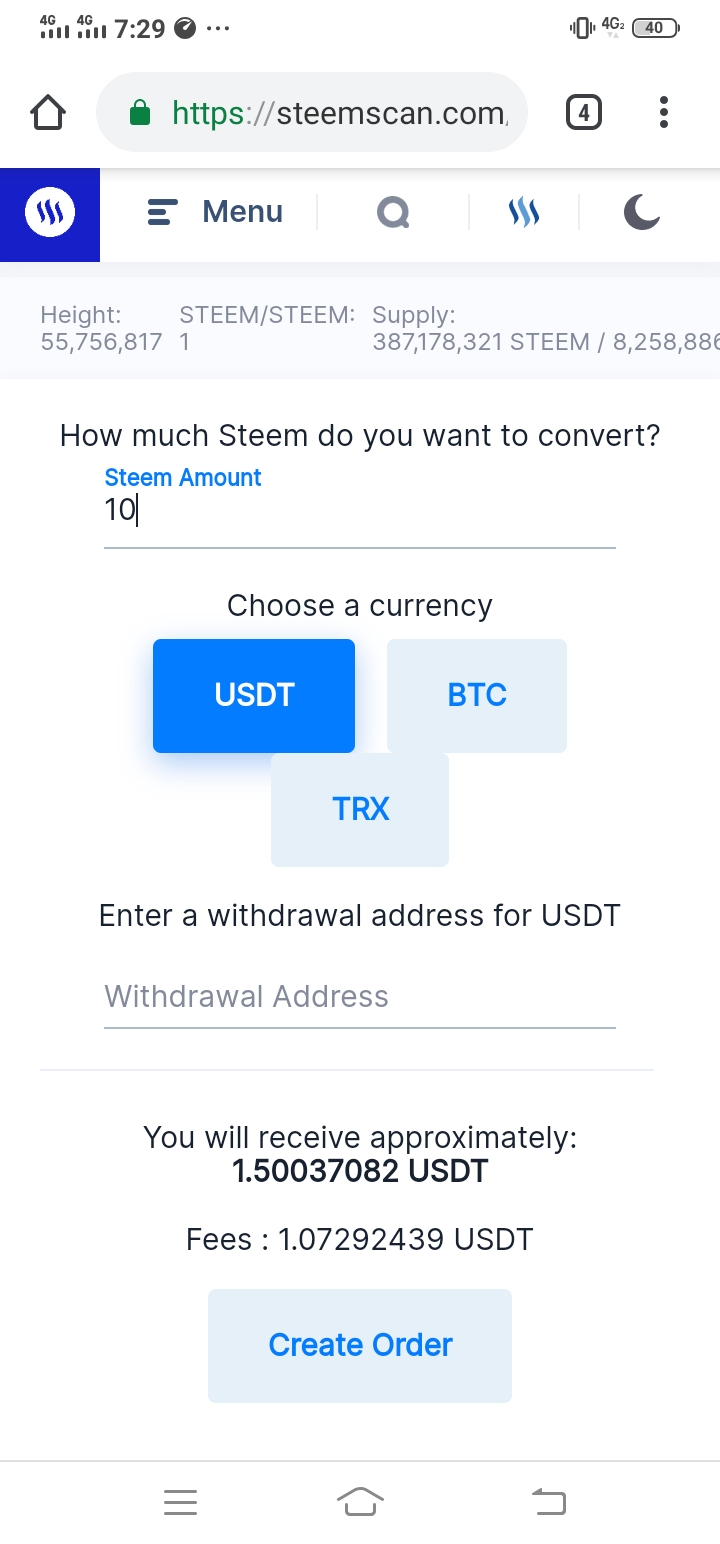The height and width of the screenshot is (1544, 720).
Task: Focus the Withdrawal Address field
Action: (359, 997)
